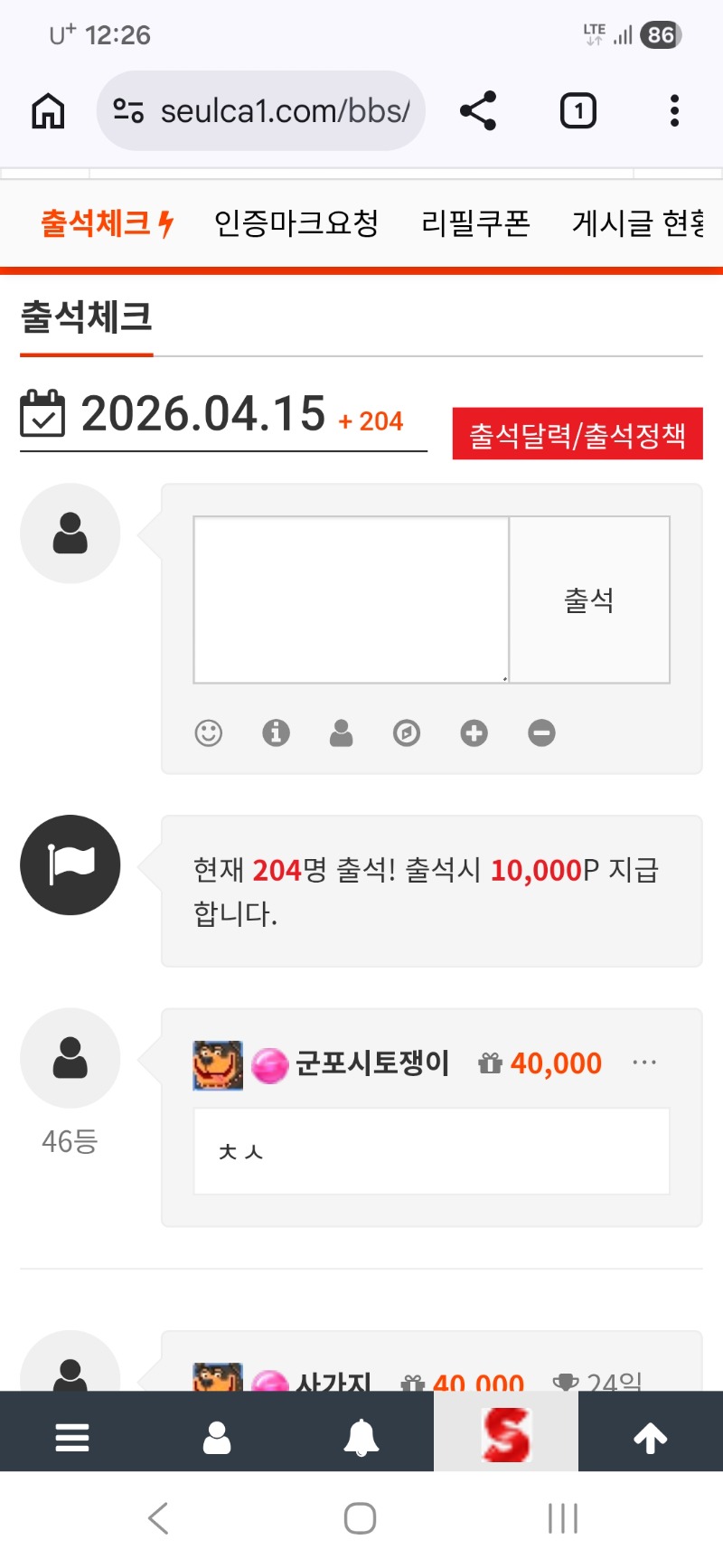Open 출석달력/출석정책

pyautogui.click(x=577, y=435)
